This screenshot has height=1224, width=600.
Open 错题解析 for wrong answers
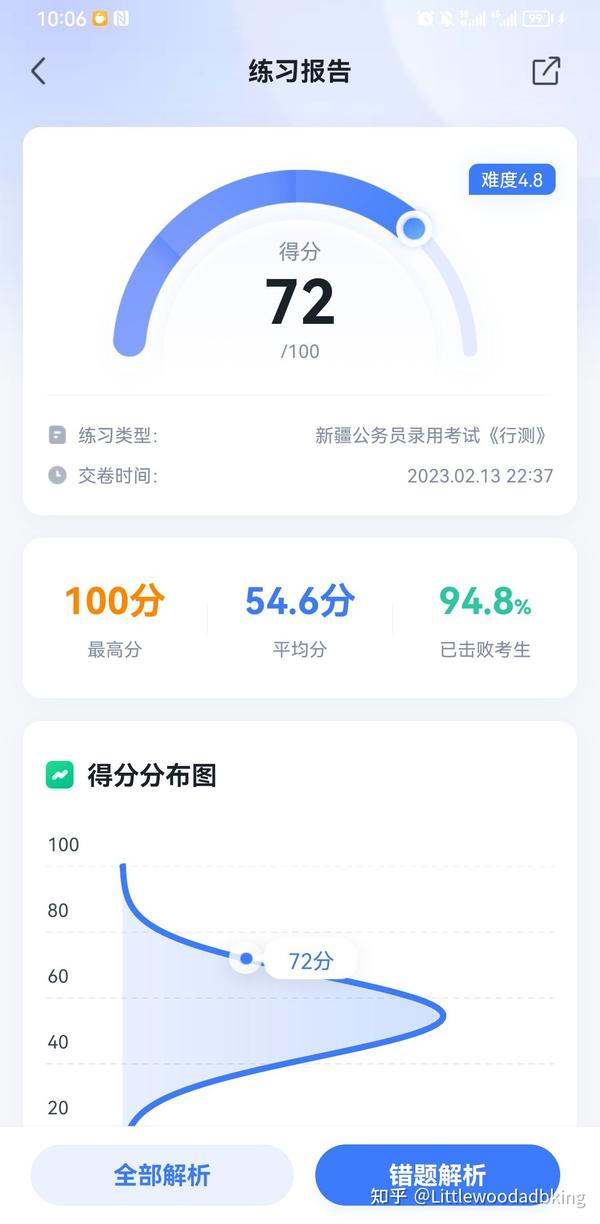[438, 1175]
